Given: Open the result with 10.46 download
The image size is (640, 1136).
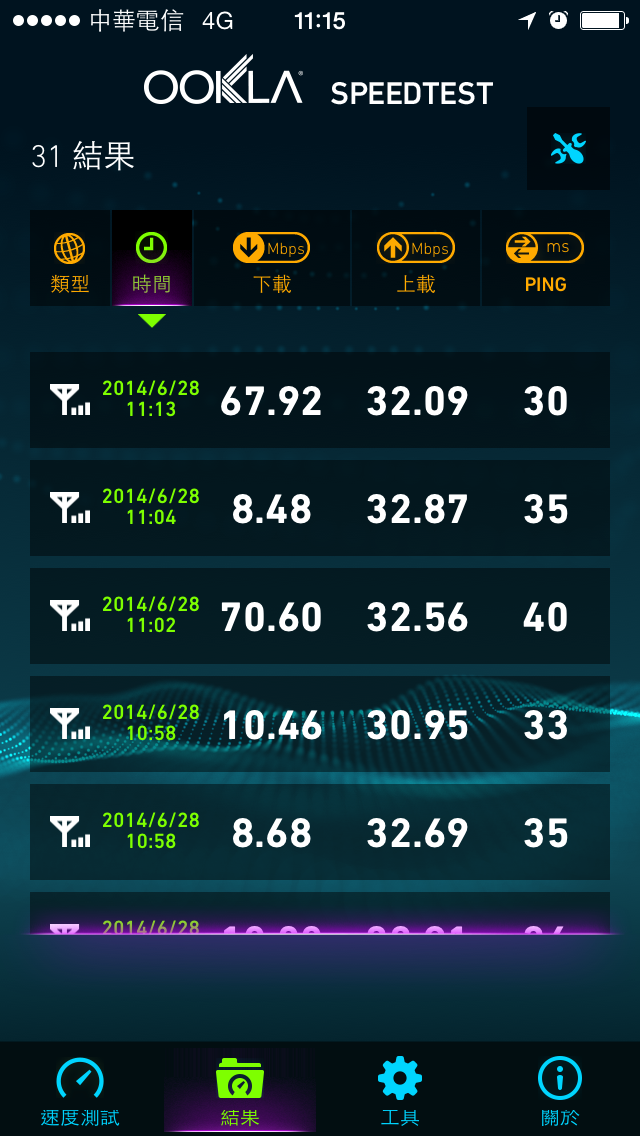Looking at the screenshot, I should click(320, 725).
